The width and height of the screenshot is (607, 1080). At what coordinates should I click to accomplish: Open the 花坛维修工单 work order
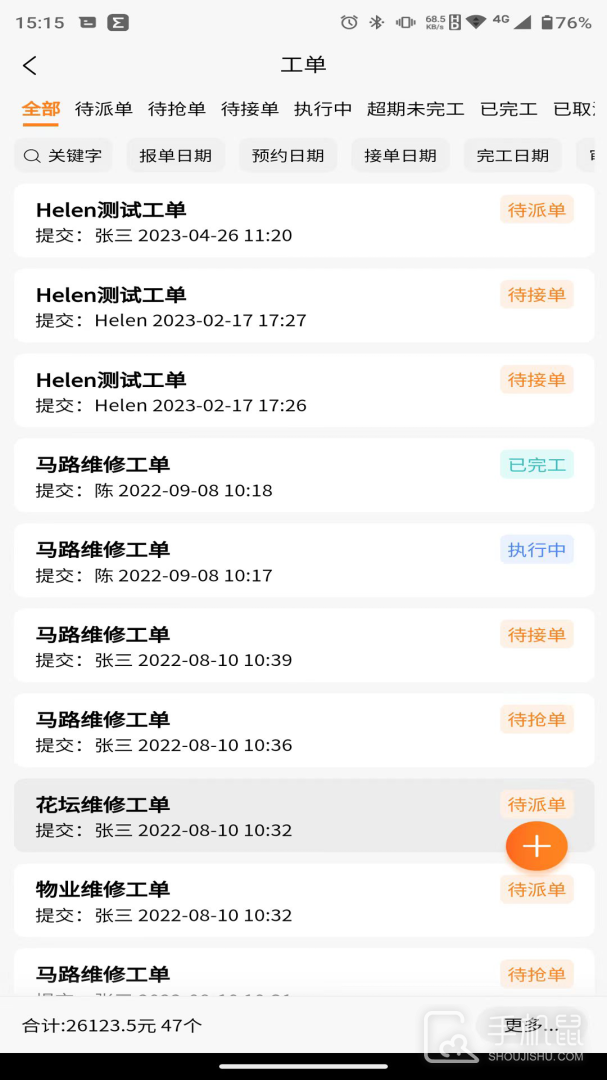(x=304, y=816)
